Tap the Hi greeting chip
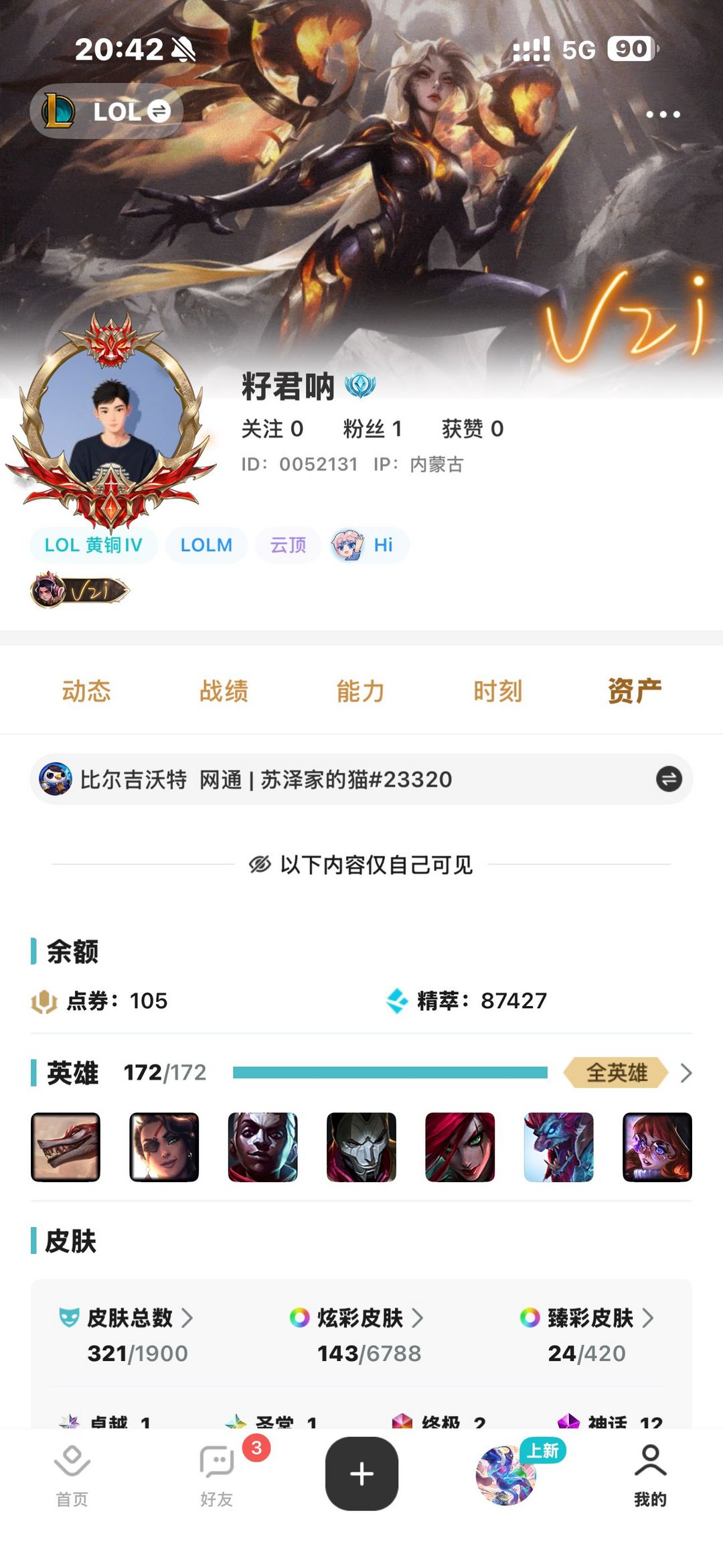723x1568 pixels. [368, 545]
